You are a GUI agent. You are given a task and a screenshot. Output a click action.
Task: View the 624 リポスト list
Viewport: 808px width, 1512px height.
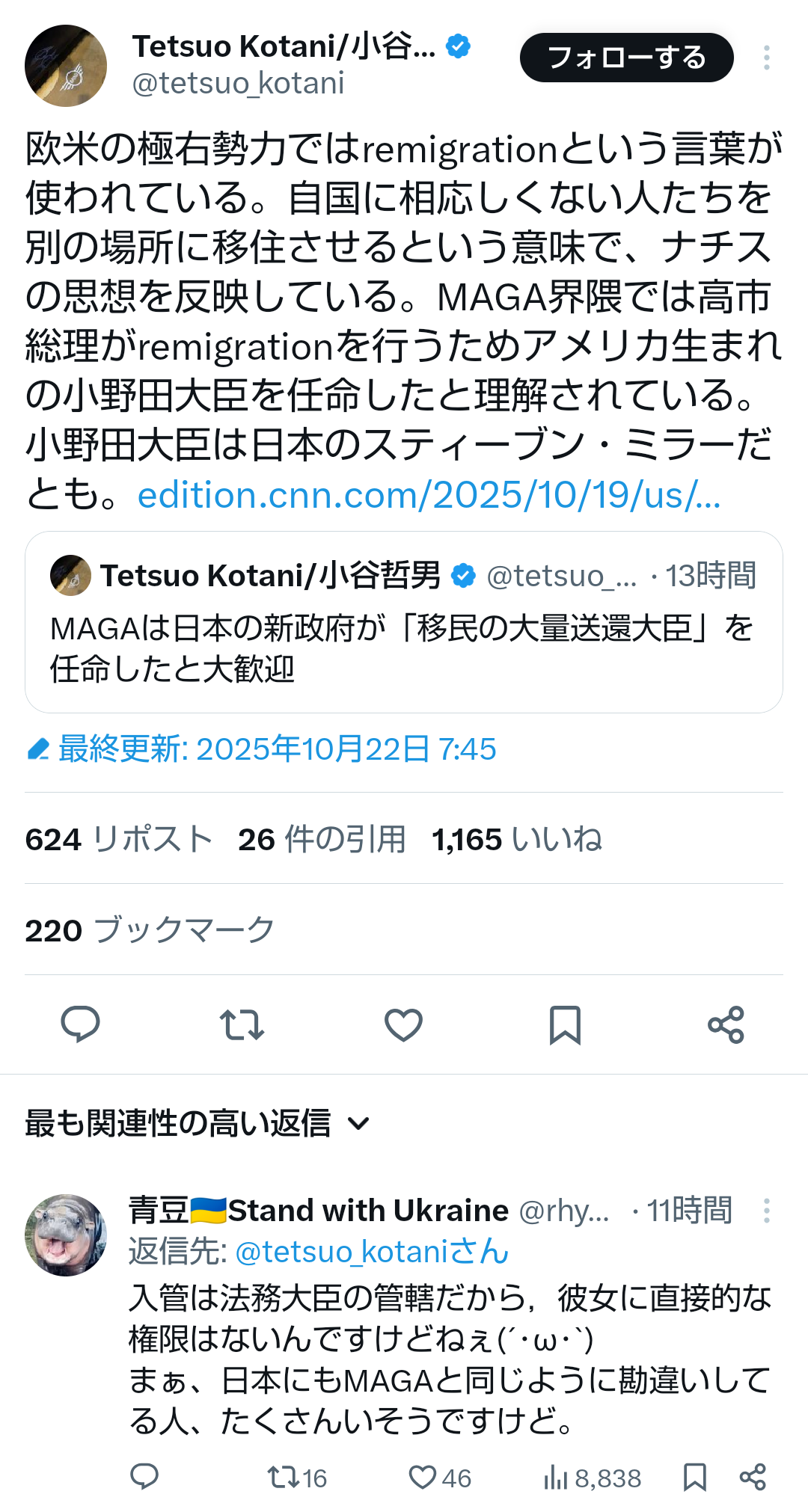coord(118,839)
